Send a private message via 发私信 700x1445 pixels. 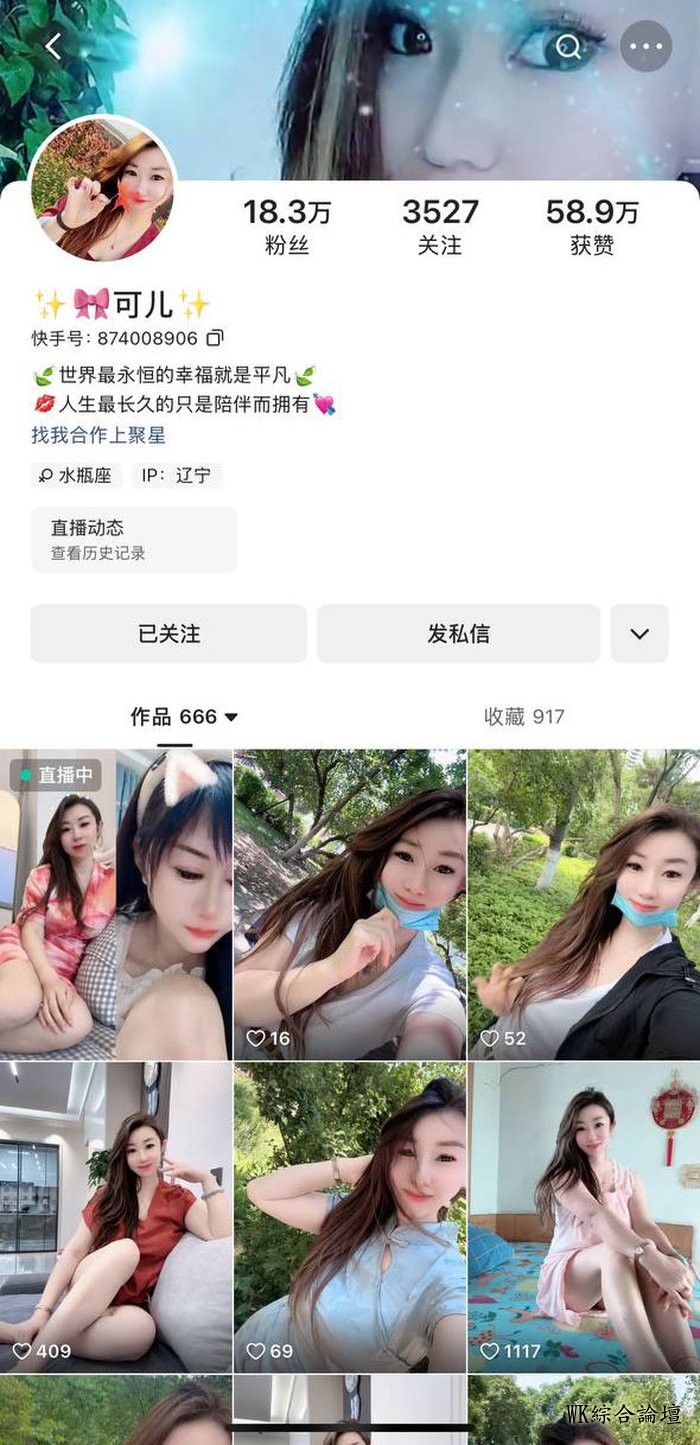pyautogui.click(x=458, y=633)
